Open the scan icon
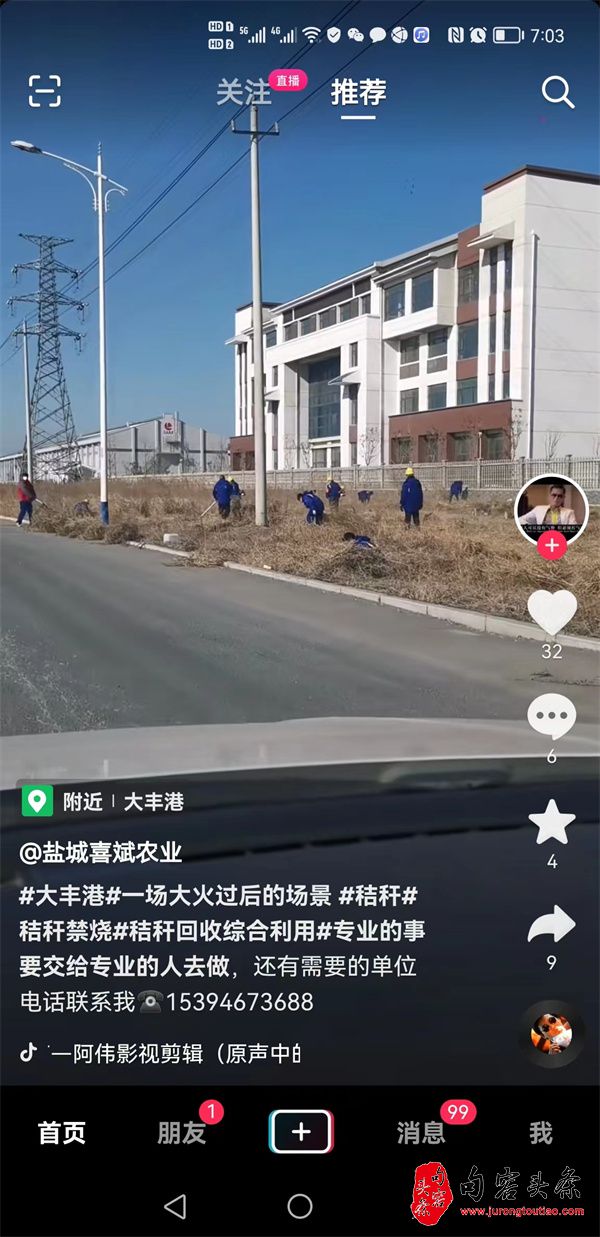Image resolution: width=600 pixels, height=1237 pixels. coord(45,91)
